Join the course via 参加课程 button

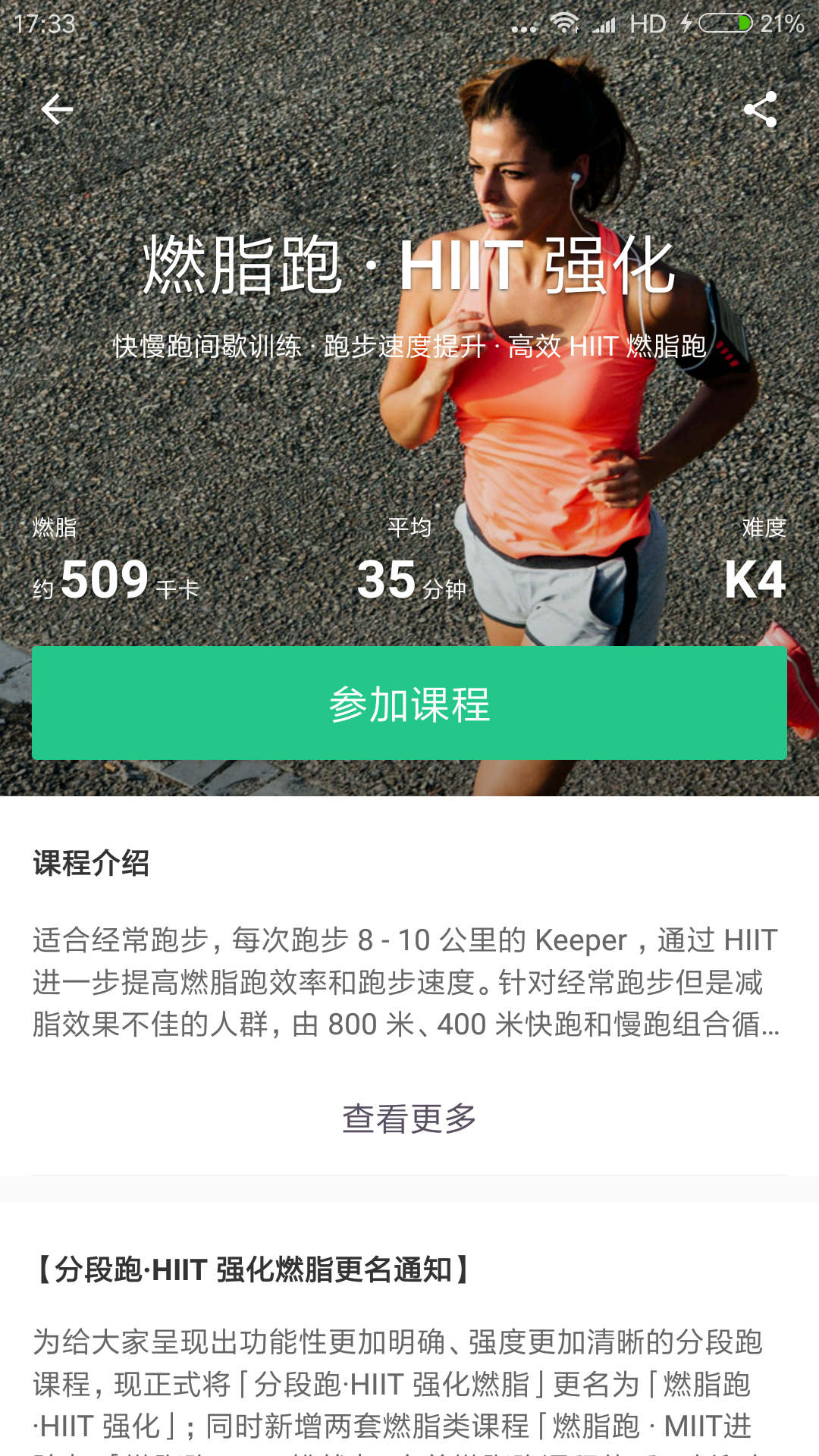click(409, 703)
